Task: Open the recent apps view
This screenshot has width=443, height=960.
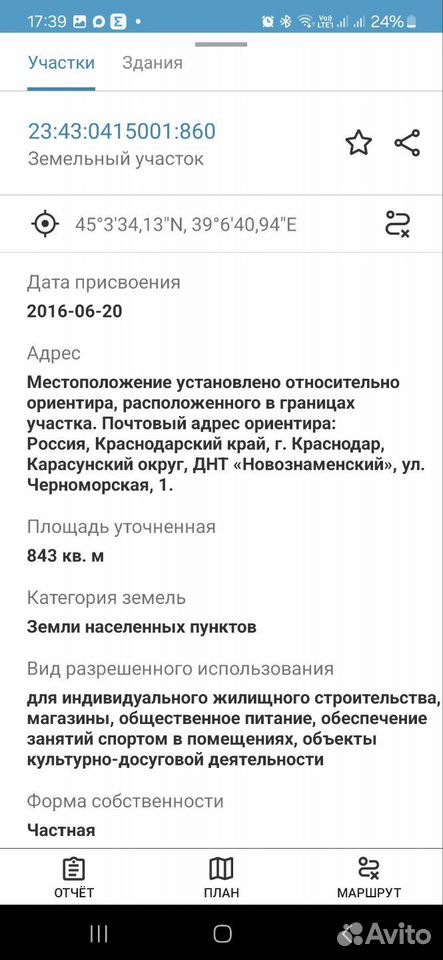Action: [x=99, y=933]
